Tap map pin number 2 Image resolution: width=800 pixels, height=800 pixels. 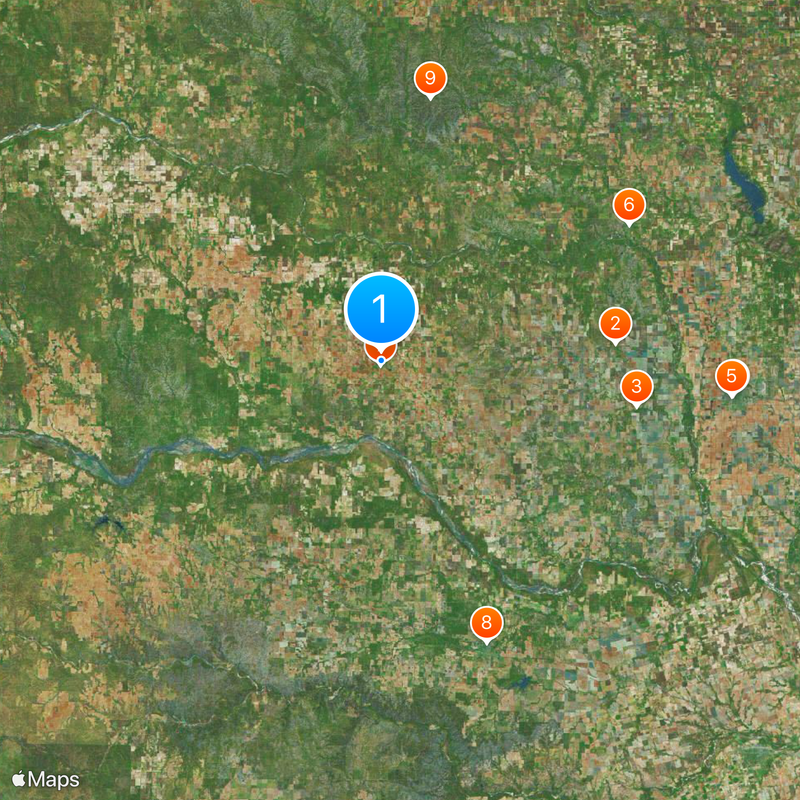click(x=615, y=324)
